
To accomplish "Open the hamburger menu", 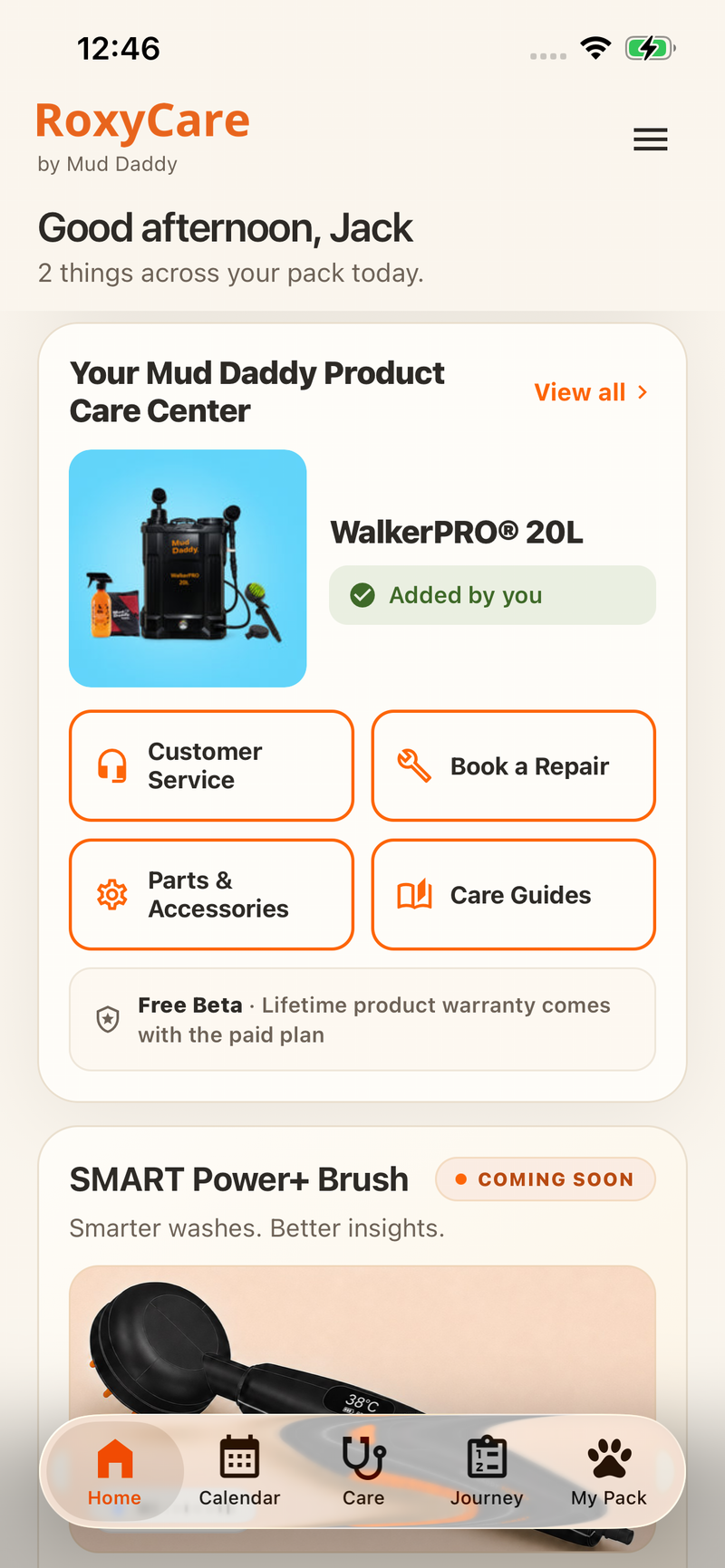I will pos(650,139).
